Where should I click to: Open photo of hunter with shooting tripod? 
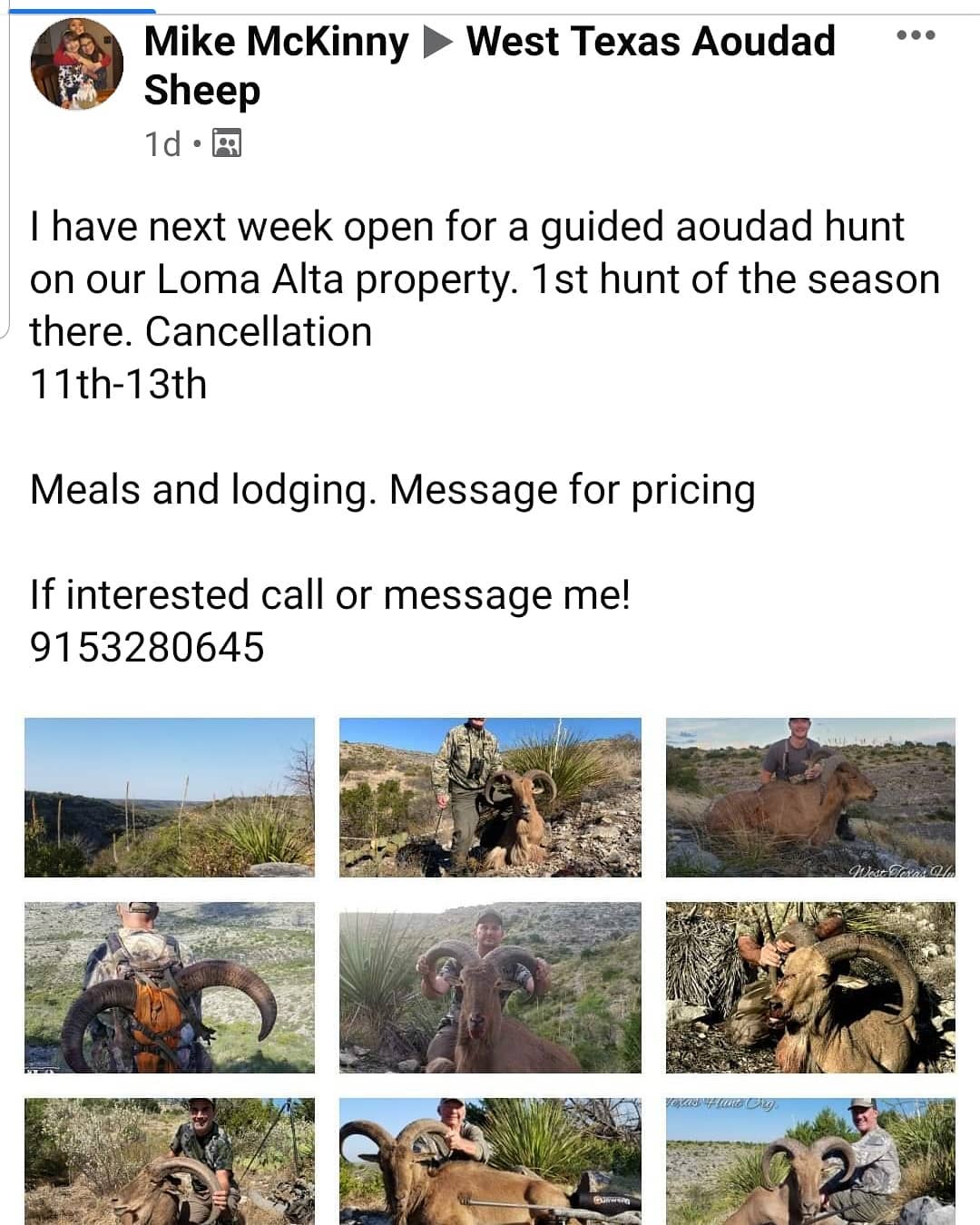(x=170, y=1161)
